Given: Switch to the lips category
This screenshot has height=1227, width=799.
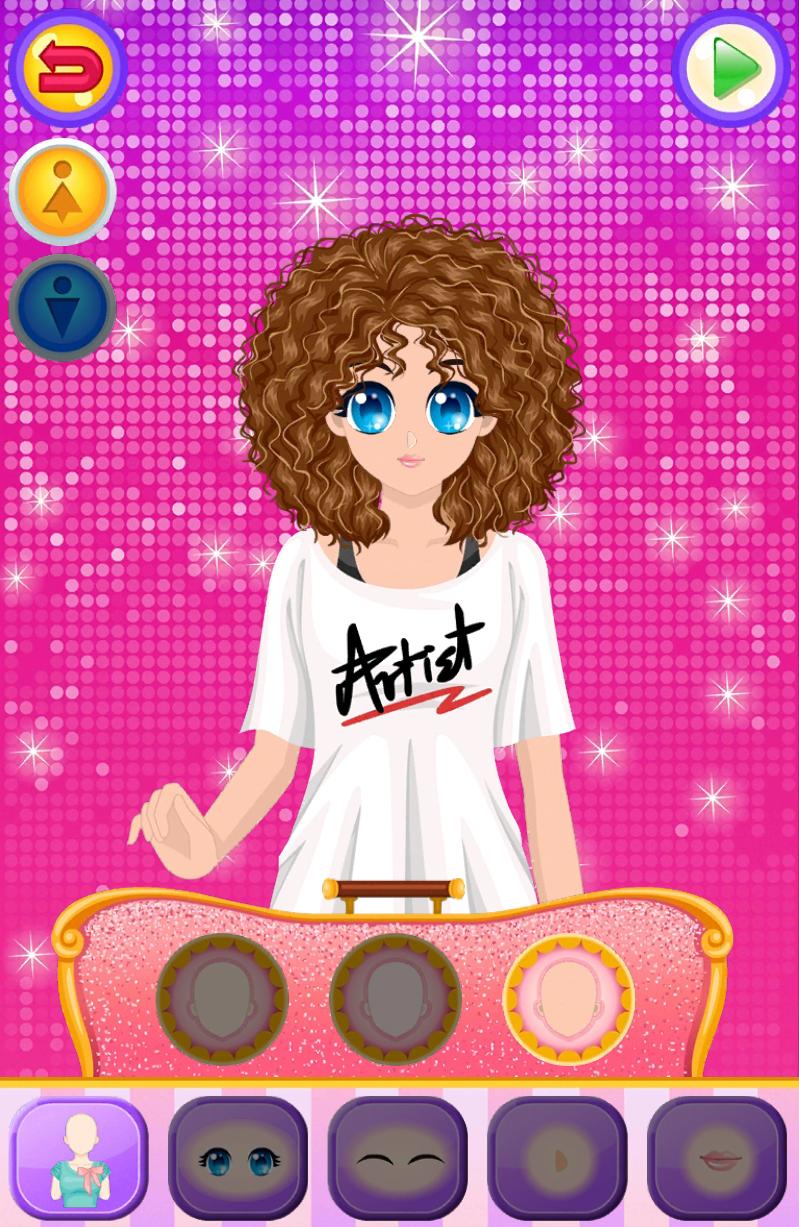Looking at the screenshot, I should click(717, 1158).
